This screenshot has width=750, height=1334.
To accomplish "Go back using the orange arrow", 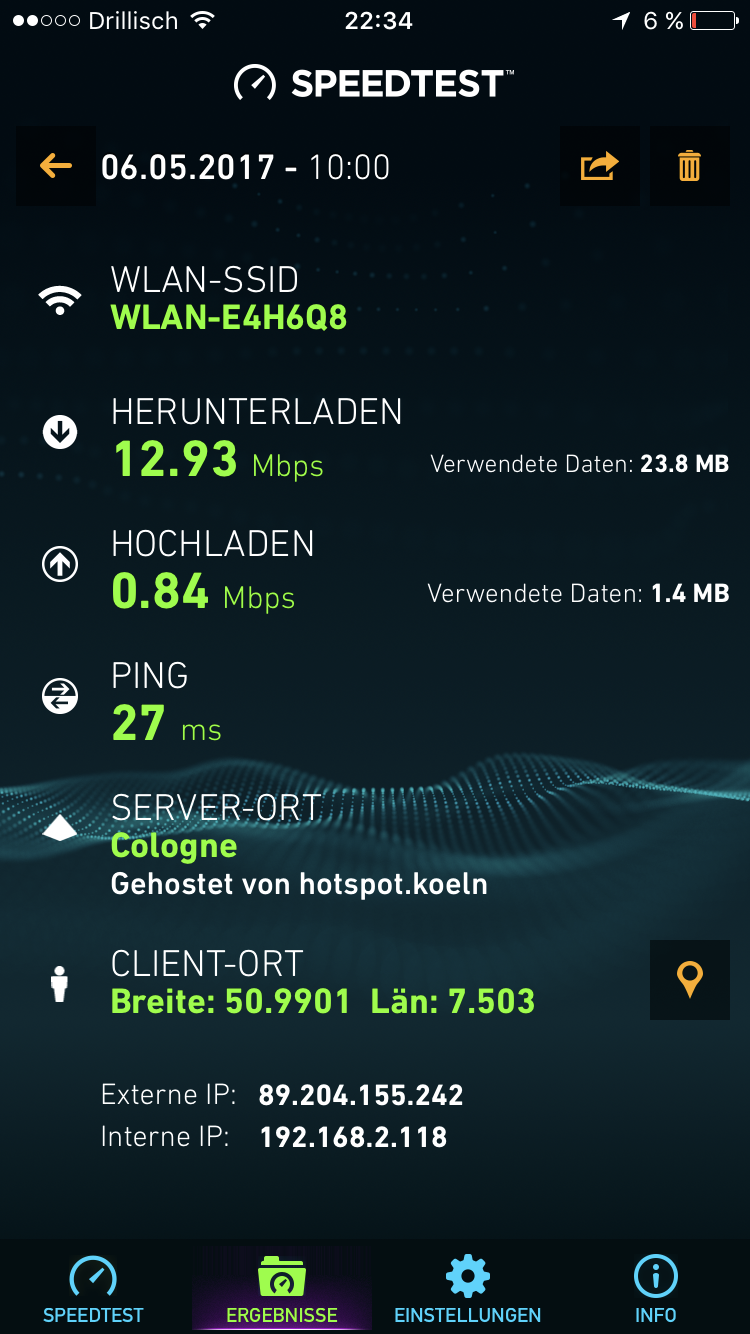I will [x=56, y=166].
